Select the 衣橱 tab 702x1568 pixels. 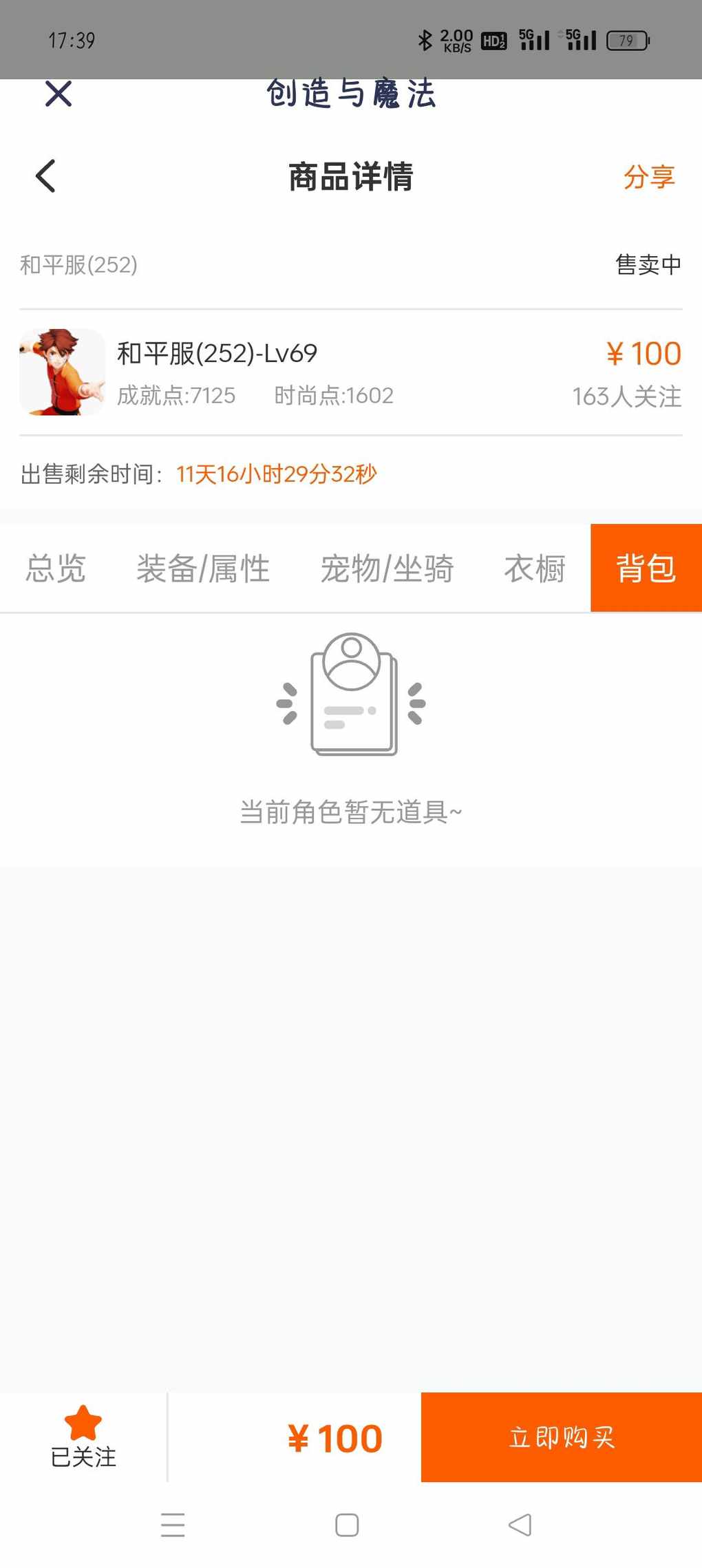point(535,569)
